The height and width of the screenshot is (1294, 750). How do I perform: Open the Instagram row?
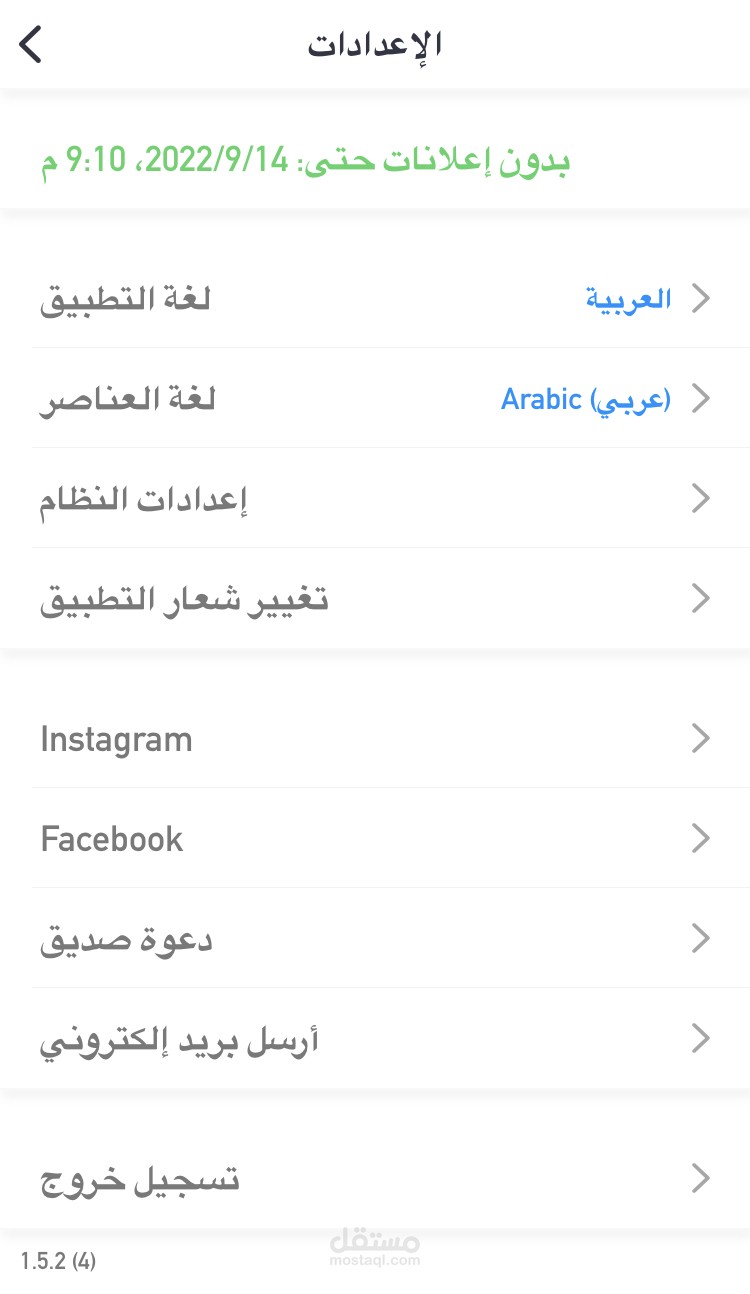coord(375,739)
